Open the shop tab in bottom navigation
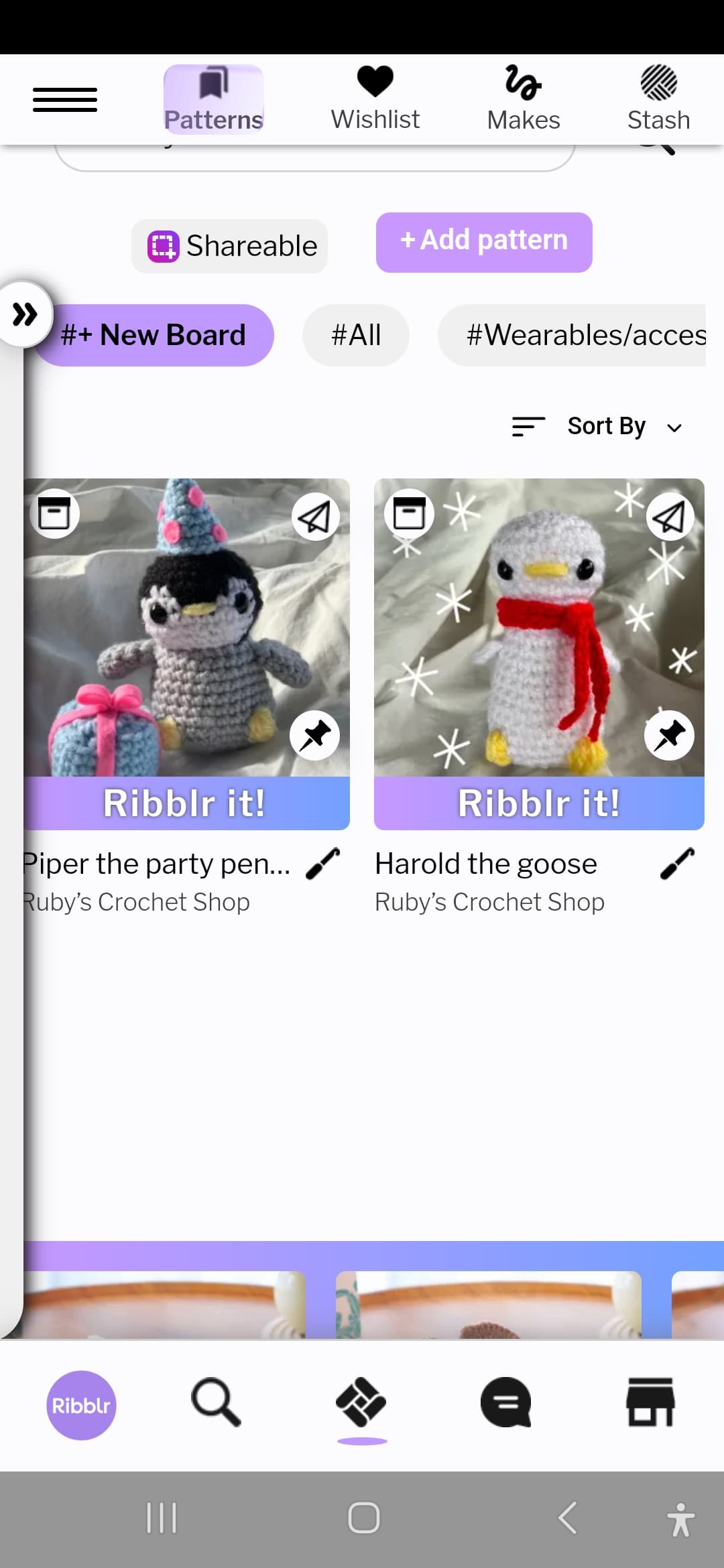Viewport: 724px width, 1568px height. coord(650,1402)
